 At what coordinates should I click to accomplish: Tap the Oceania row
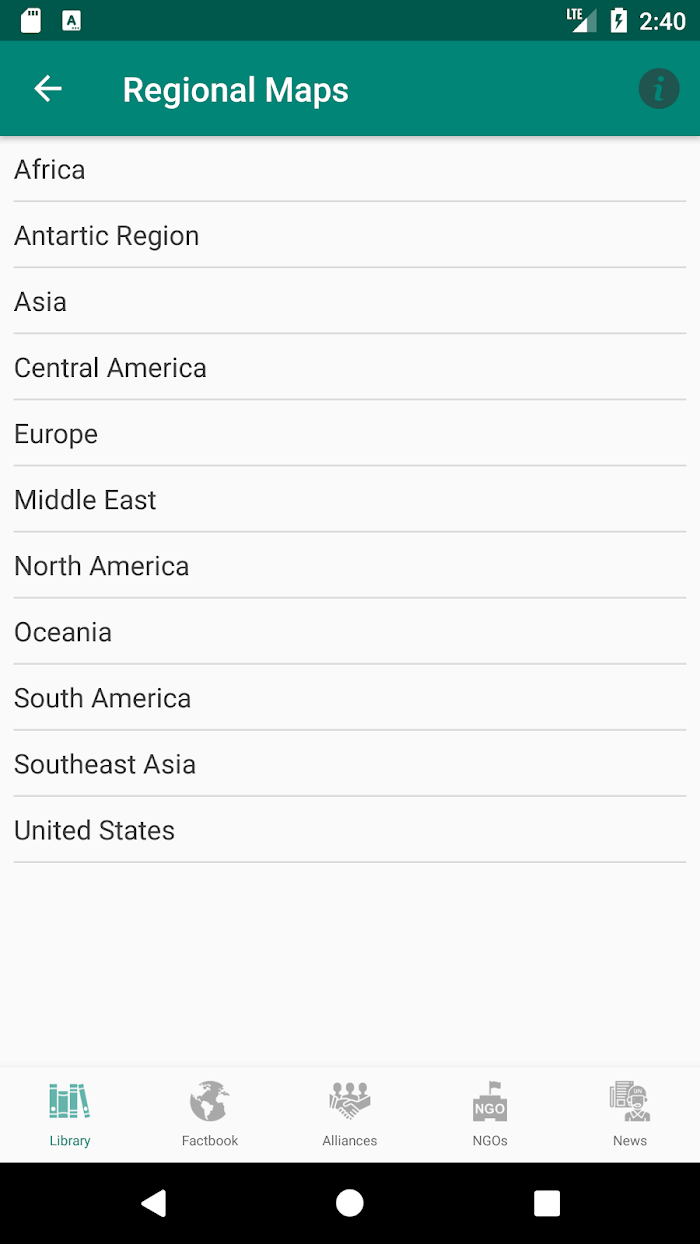coord(350,631)
